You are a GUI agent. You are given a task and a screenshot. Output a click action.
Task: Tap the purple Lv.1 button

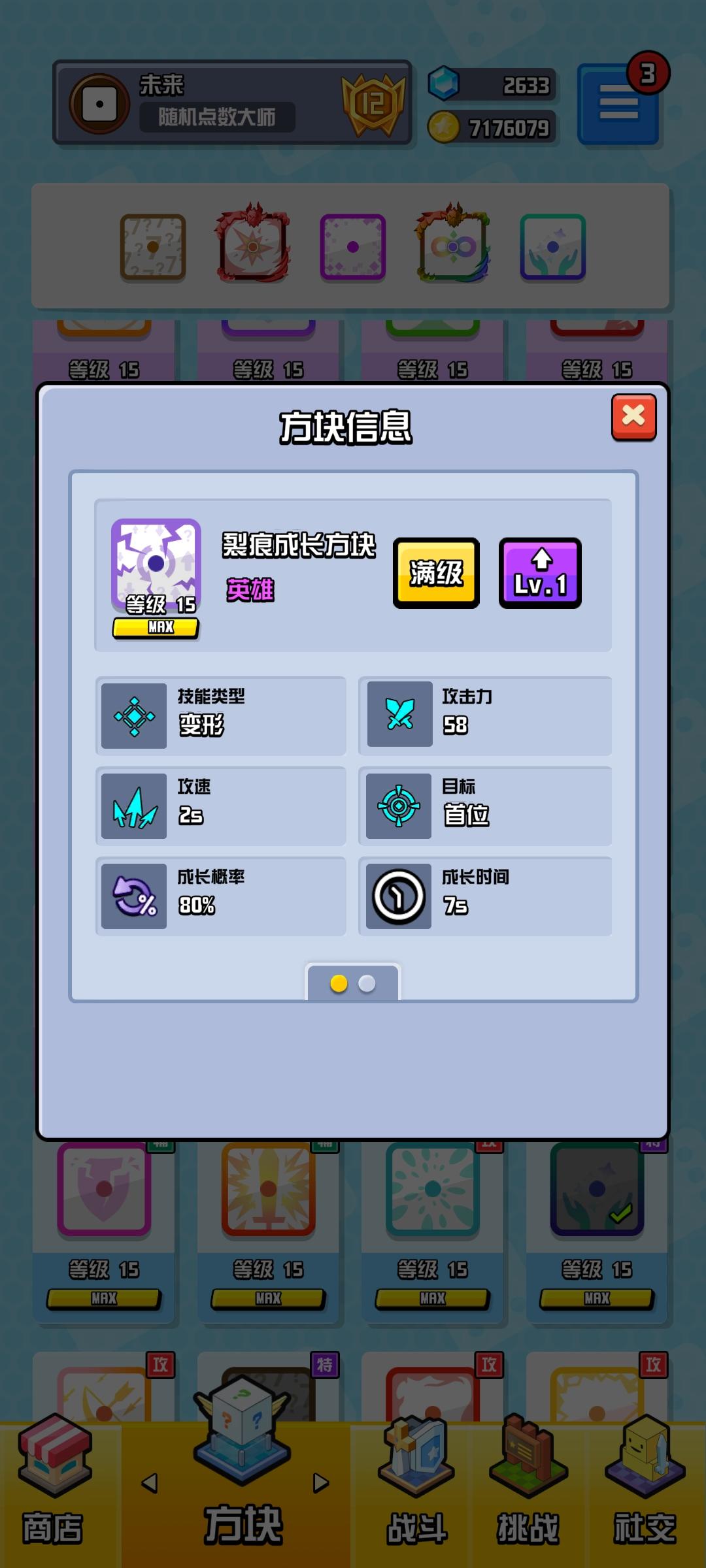pyautogui.click(x=540, y=573)
